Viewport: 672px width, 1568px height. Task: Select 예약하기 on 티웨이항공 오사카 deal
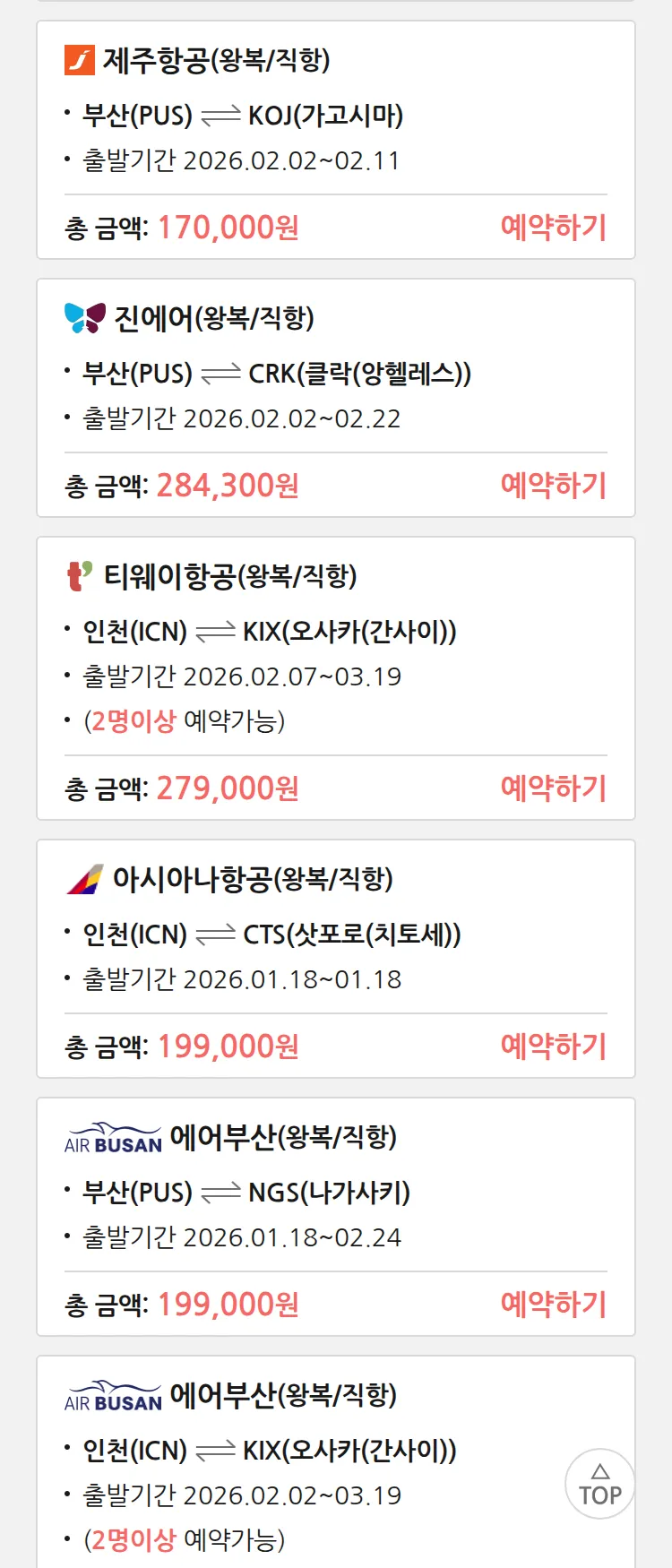[x=553, y=788]
